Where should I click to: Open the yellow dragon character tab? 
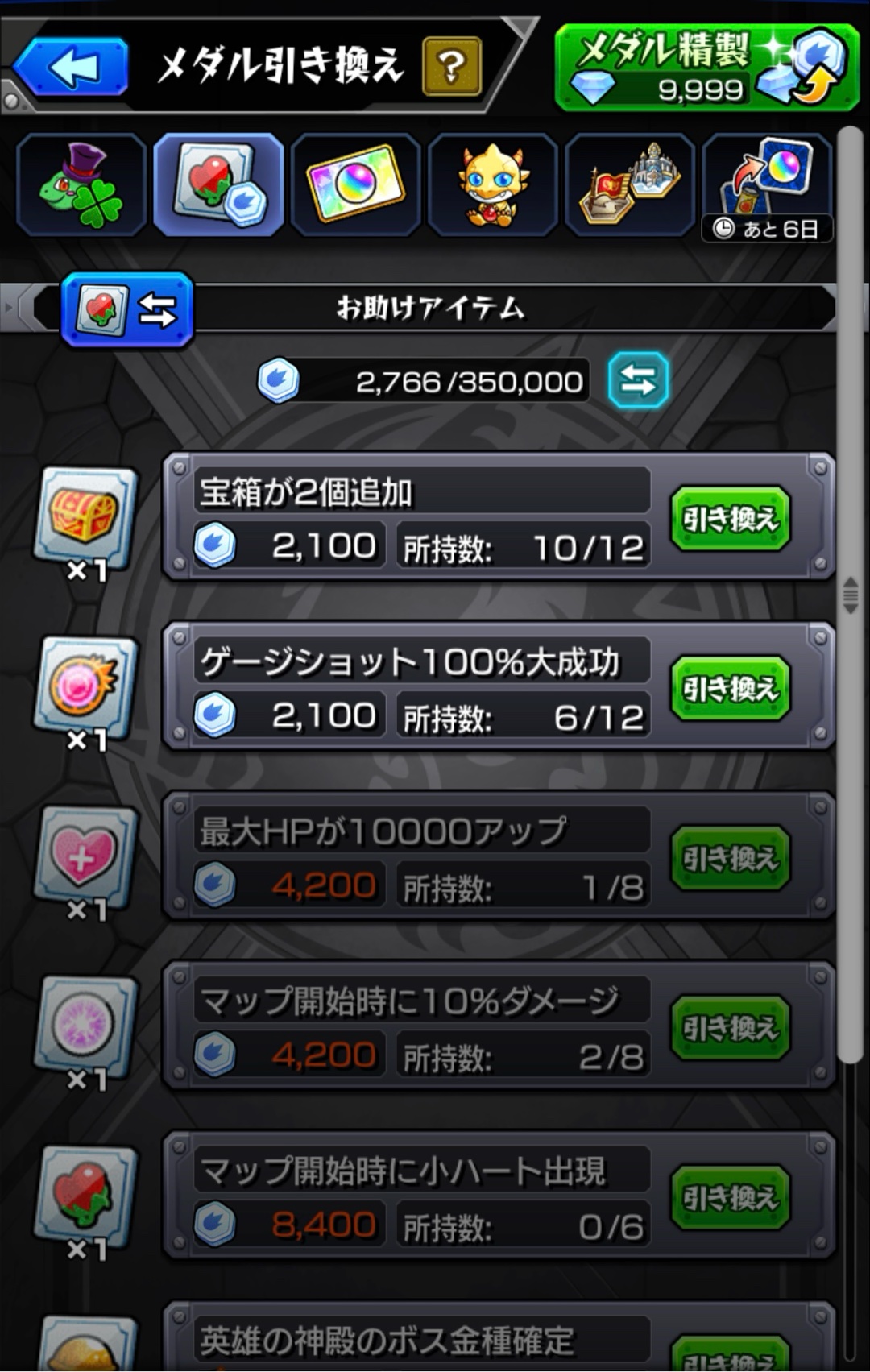point(492,185)
